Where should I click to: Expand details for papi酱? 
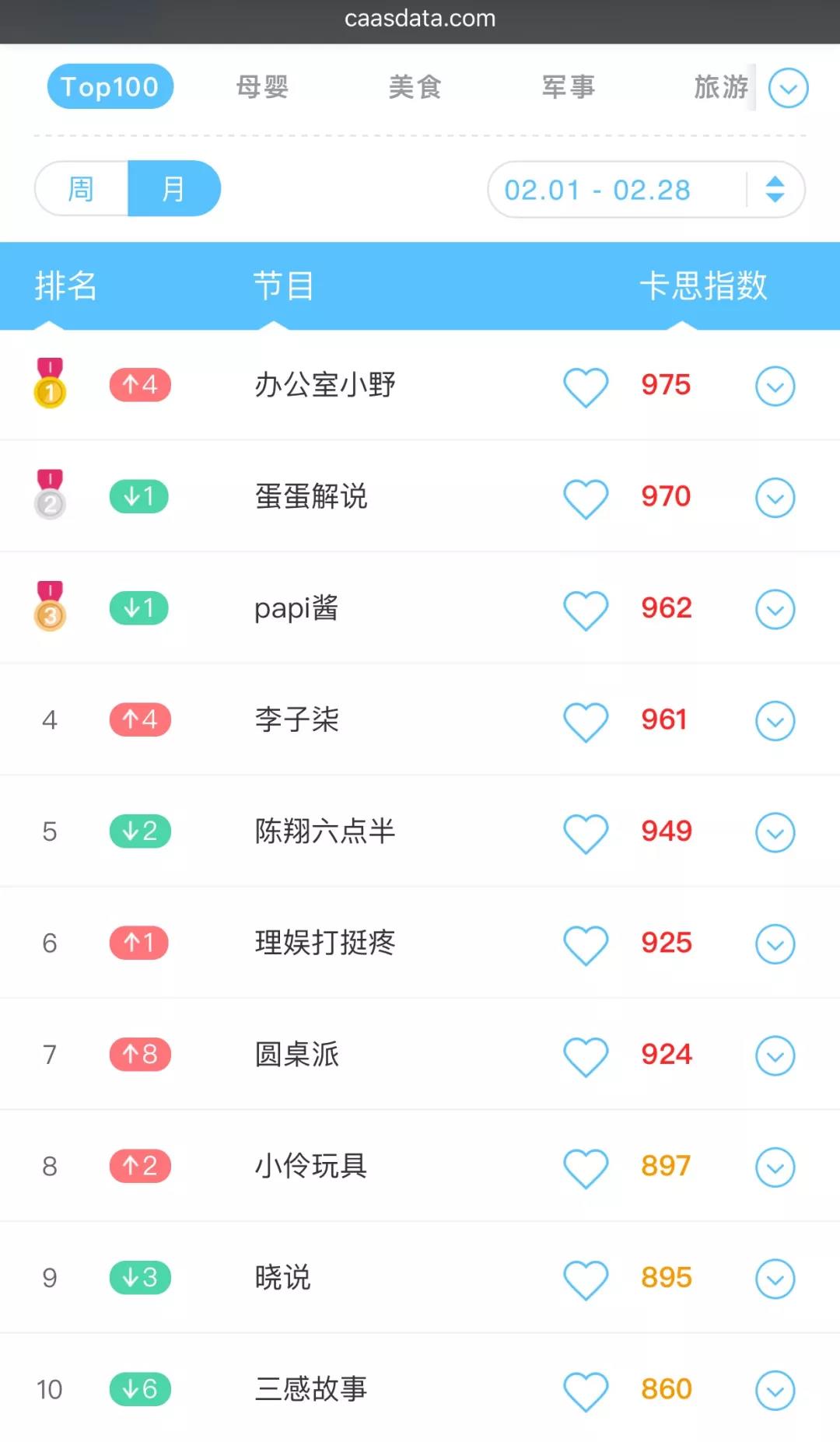coord(775,610)
